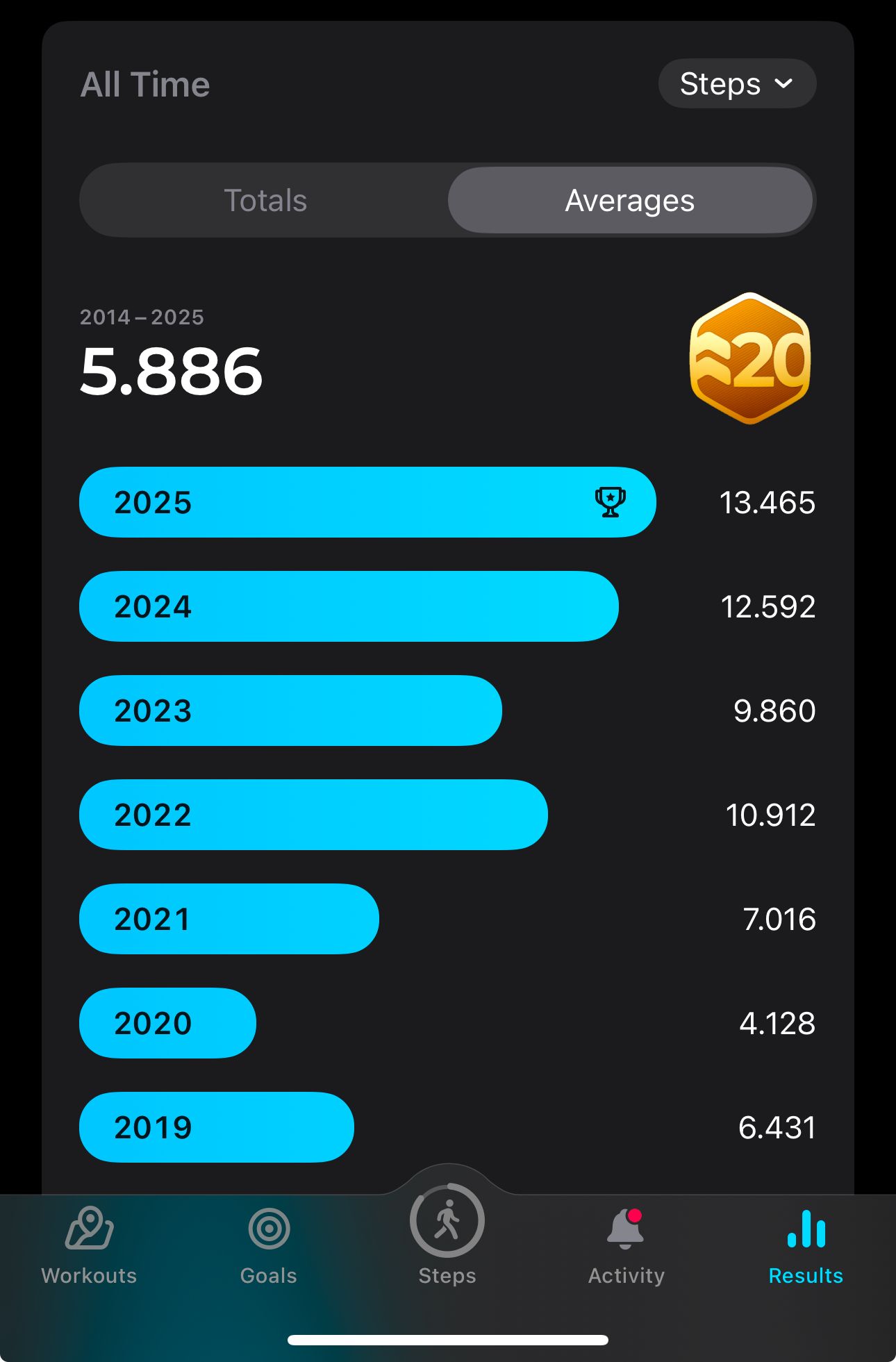This screenshot has height=1362, width=896.
Task: Open the gold 20 achievement badge
Action: tap(749, 358)
